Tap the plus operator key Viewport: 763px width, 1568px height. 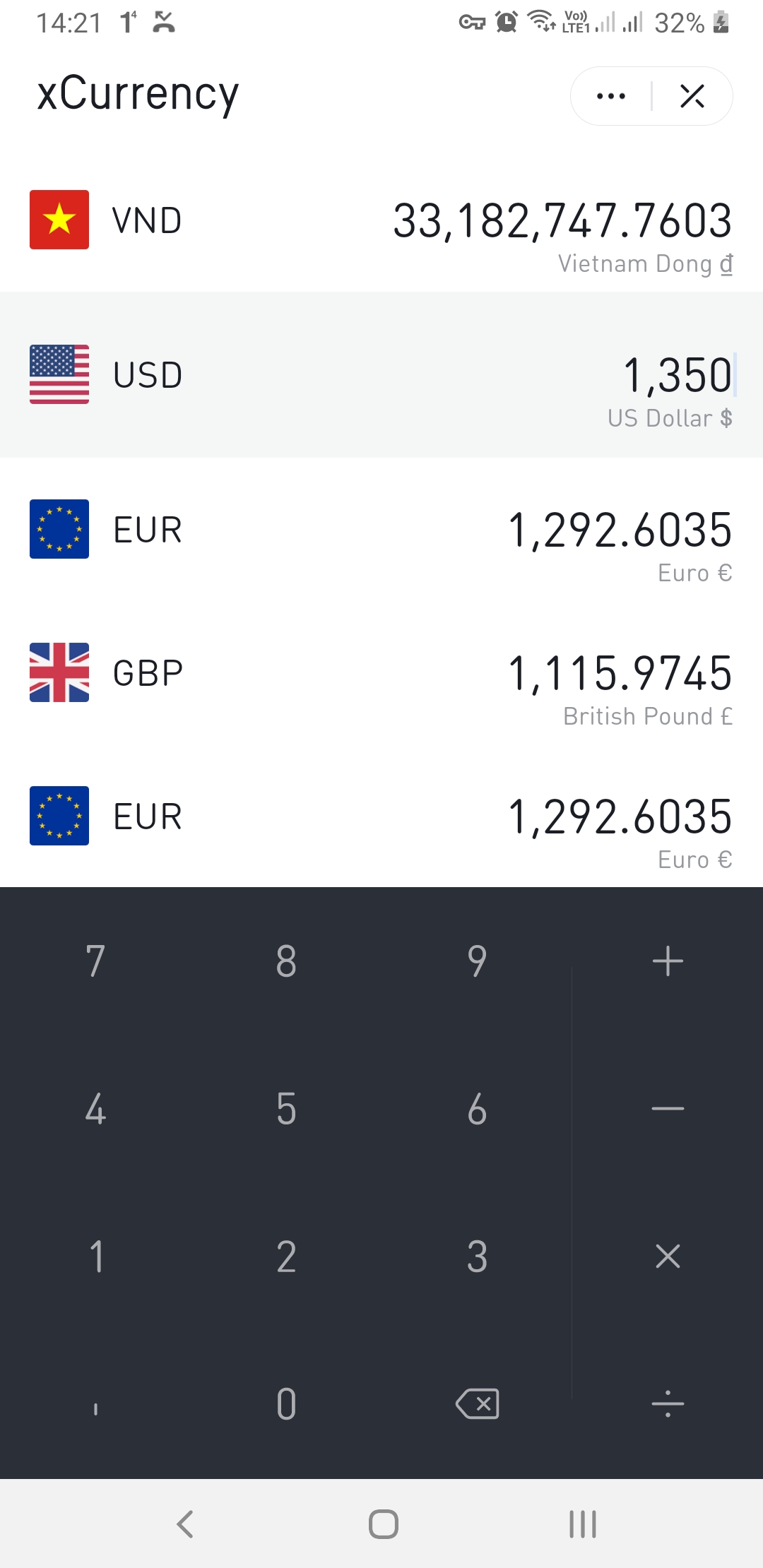coord(668,961)
